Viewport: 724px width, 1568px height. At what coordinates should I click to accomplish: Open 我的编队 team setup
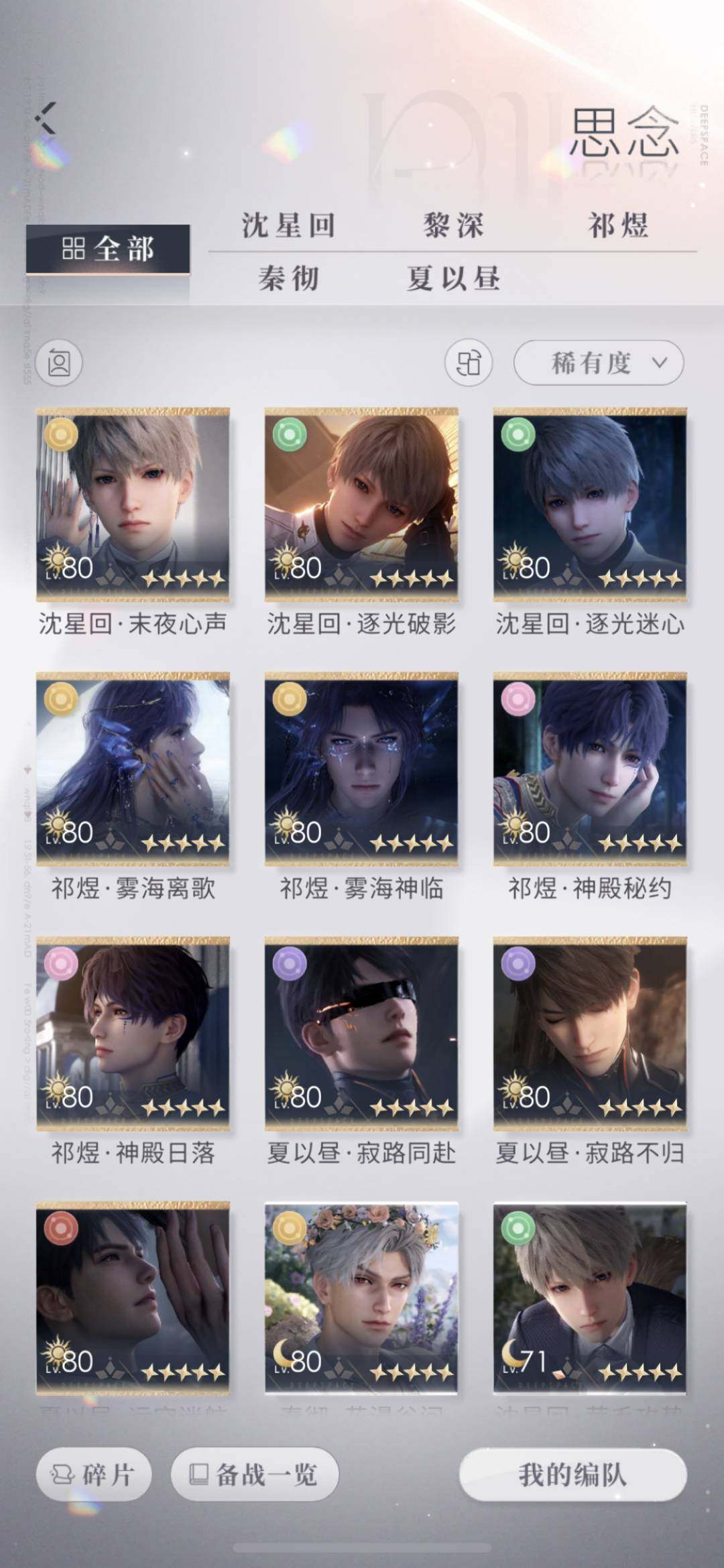(572, 1475)
